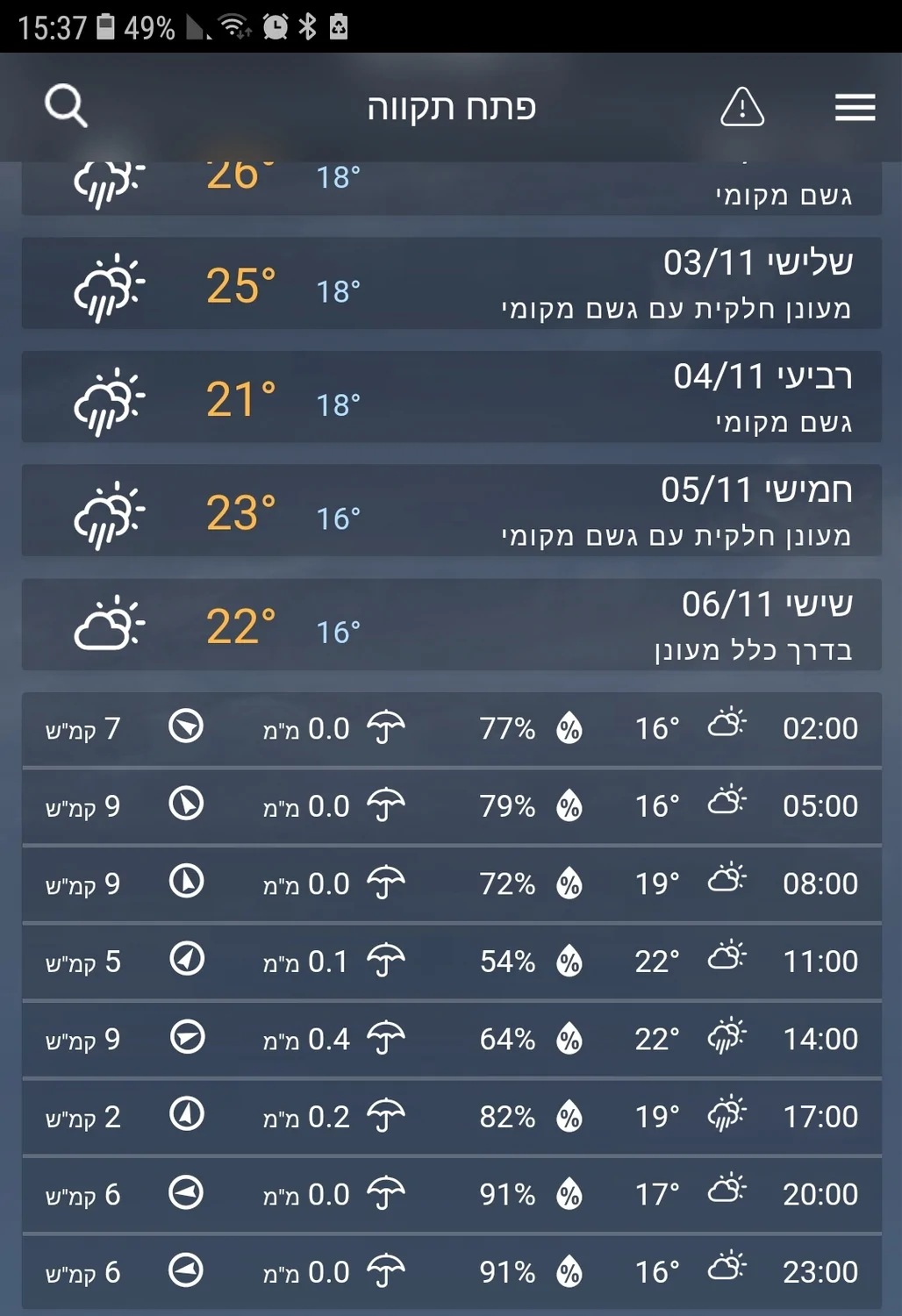The image size is (902, 1316).
Task: Select the forecast card for 04/11
Action: click(x=451, y=397)
